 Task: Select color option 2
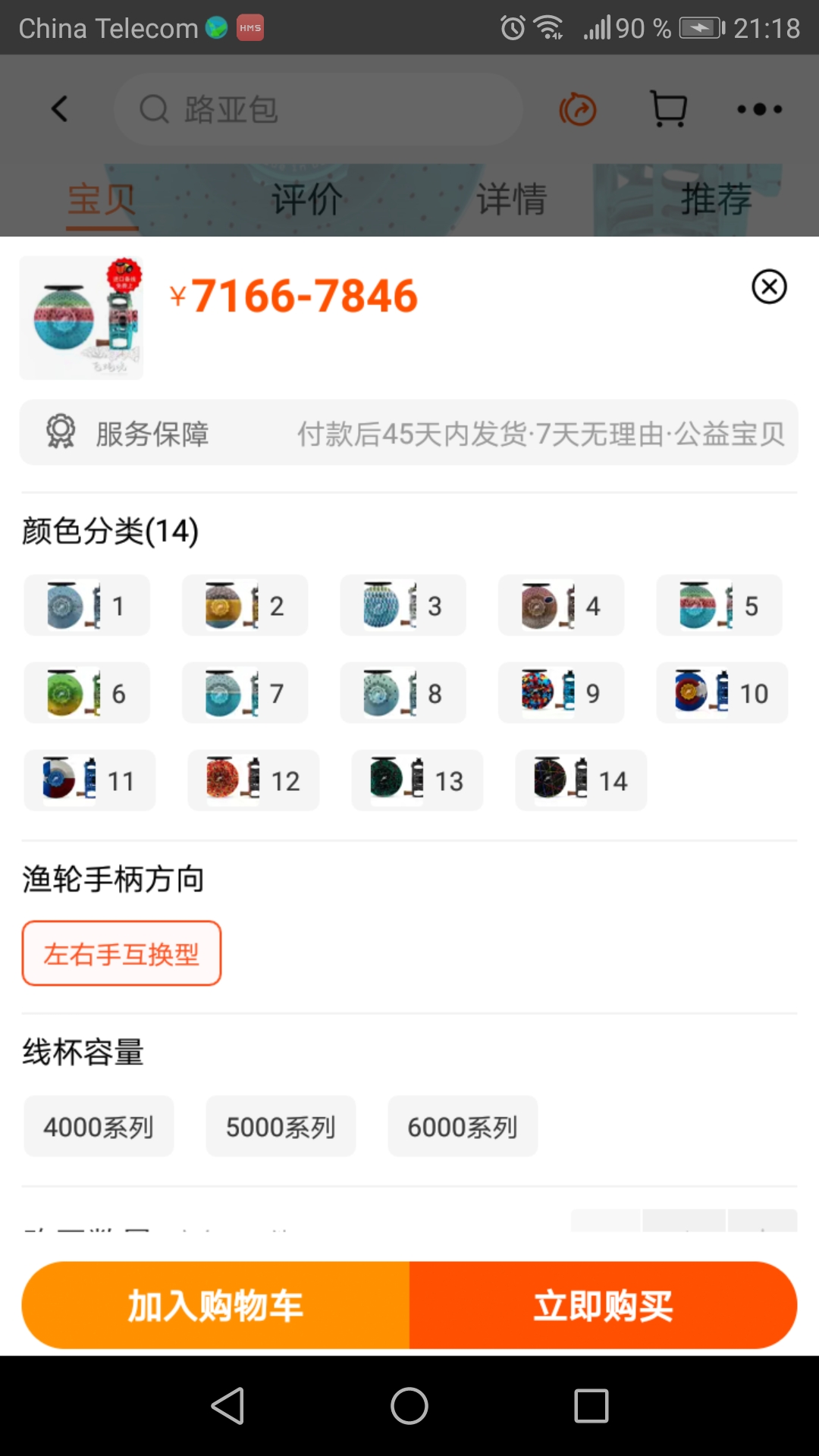click(x=245, y=605)
